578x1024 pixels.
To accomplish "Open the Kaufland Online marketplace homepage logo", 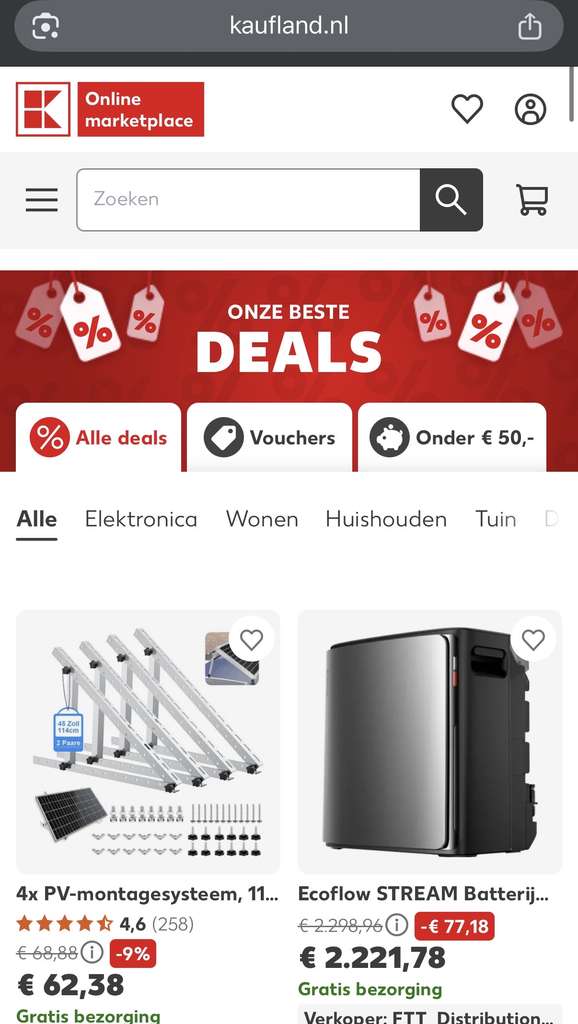I will (110, 109).
